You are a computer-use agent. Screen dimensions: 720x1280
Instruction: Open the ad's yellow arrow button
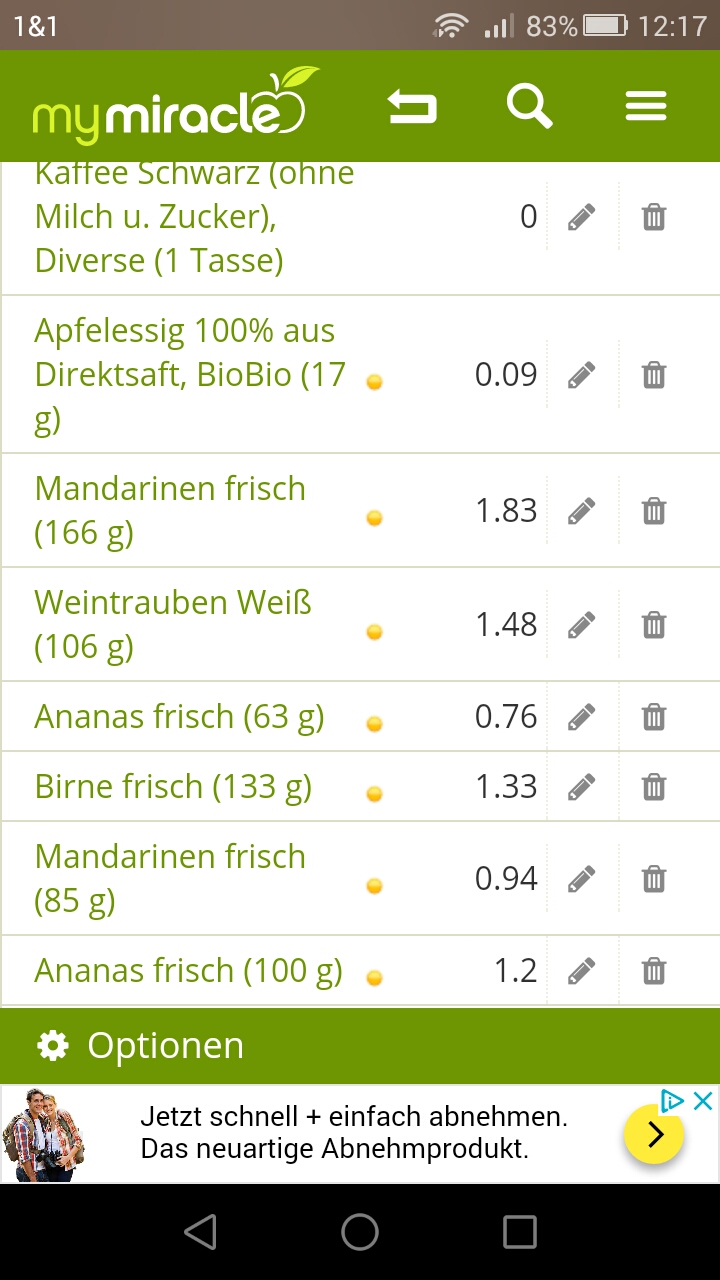[x=654, y=1135]
